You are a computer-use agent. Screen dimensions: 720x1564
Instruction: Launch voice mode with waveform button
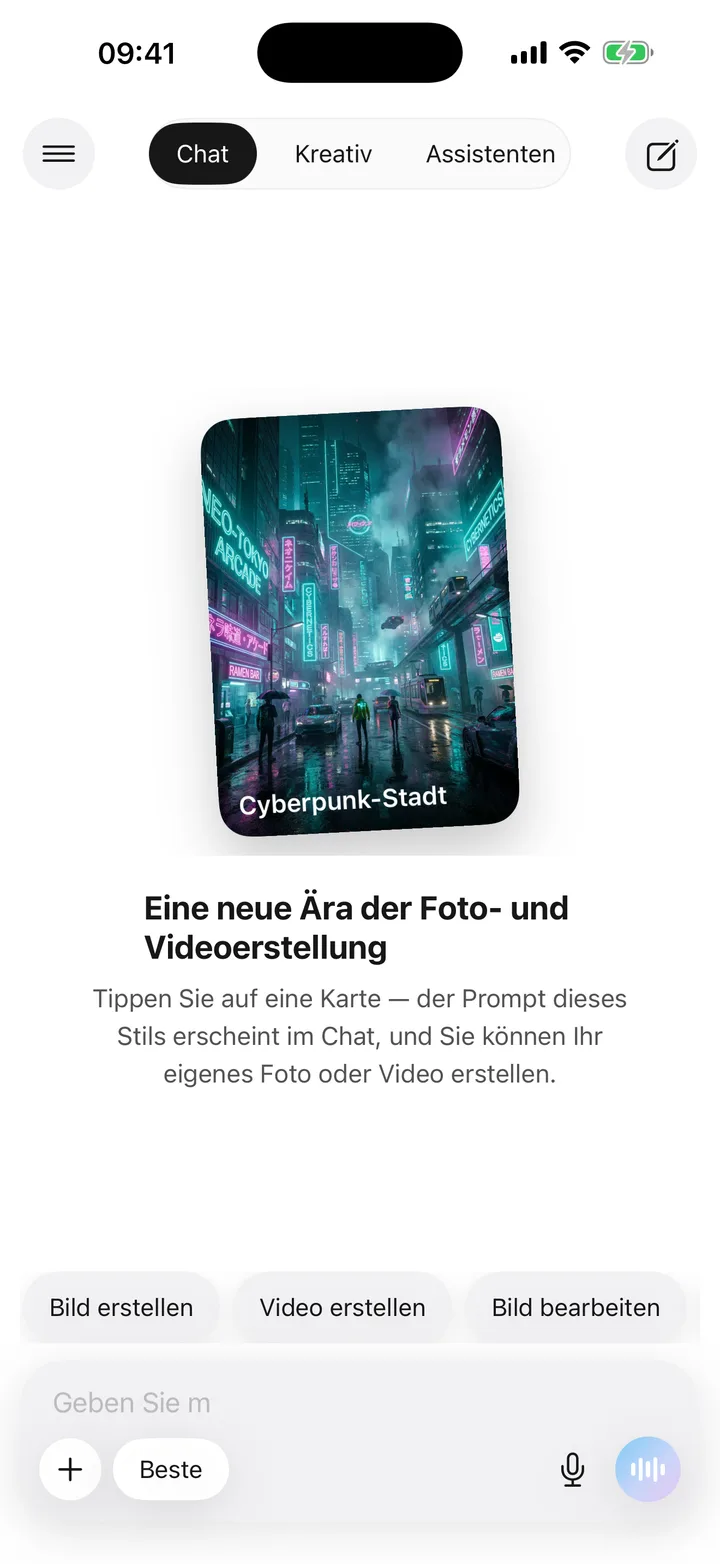(648, 1469)
